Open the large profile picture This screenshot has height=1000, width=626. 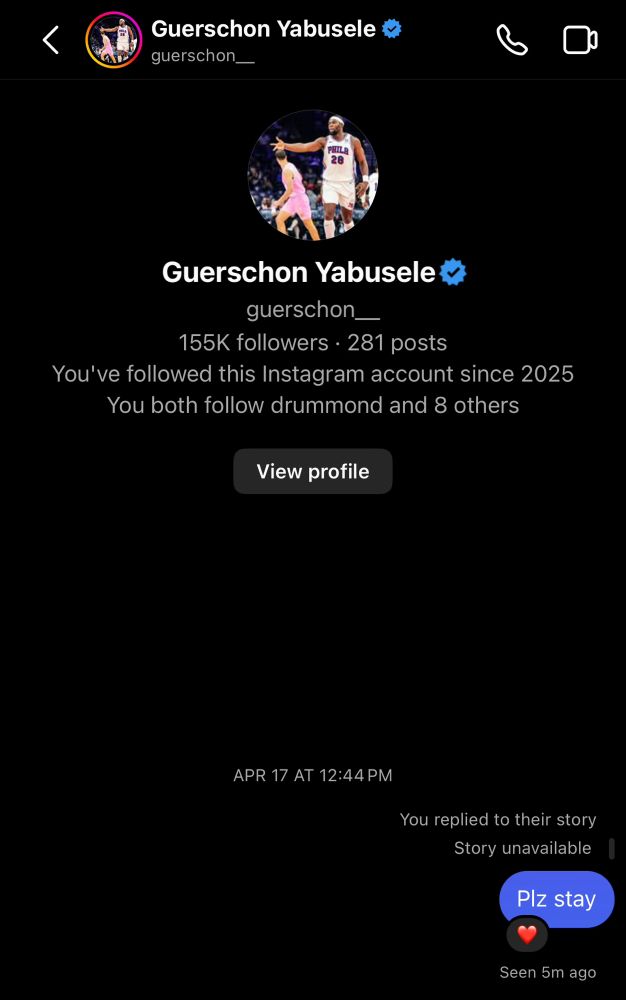pos(313,175)
